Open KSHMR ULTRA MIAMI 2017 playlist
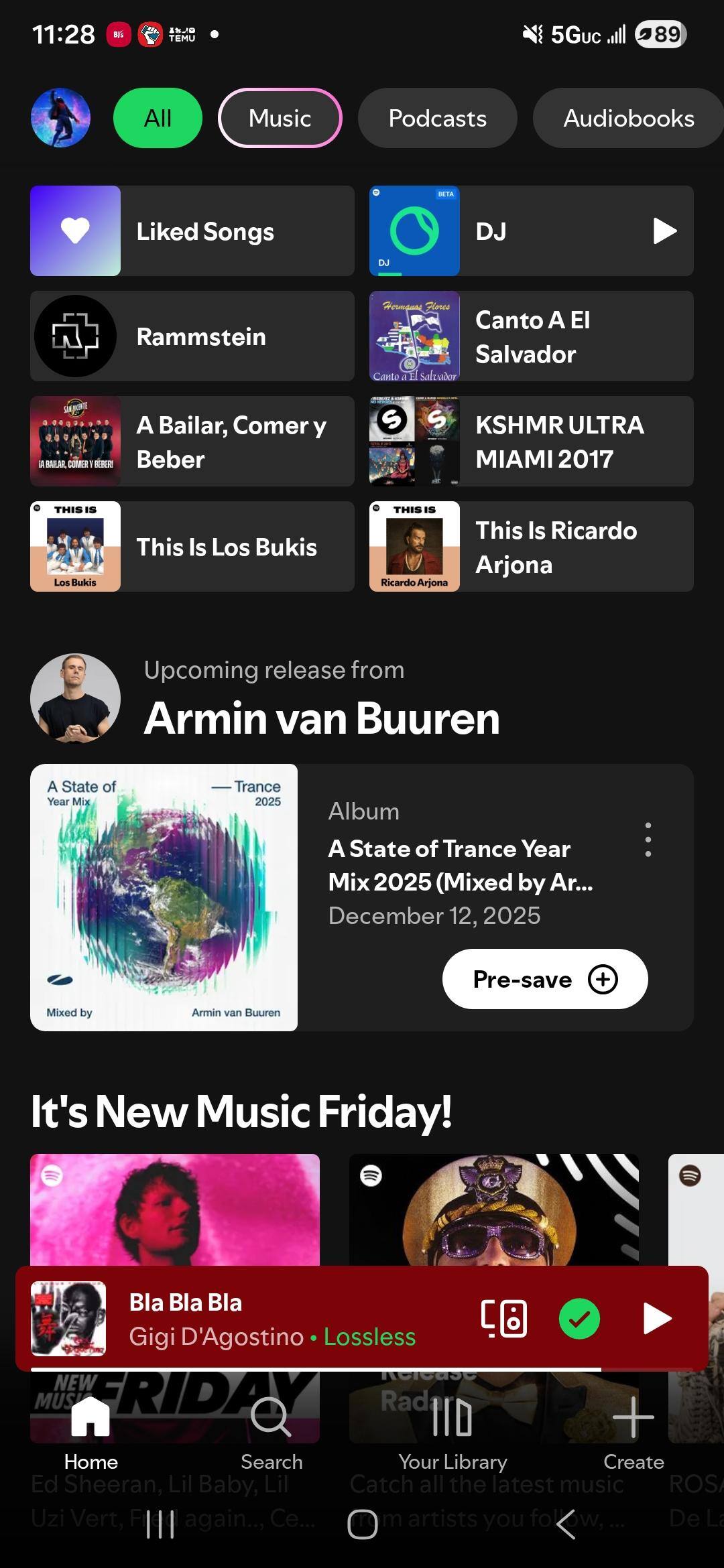 point(531,442)
